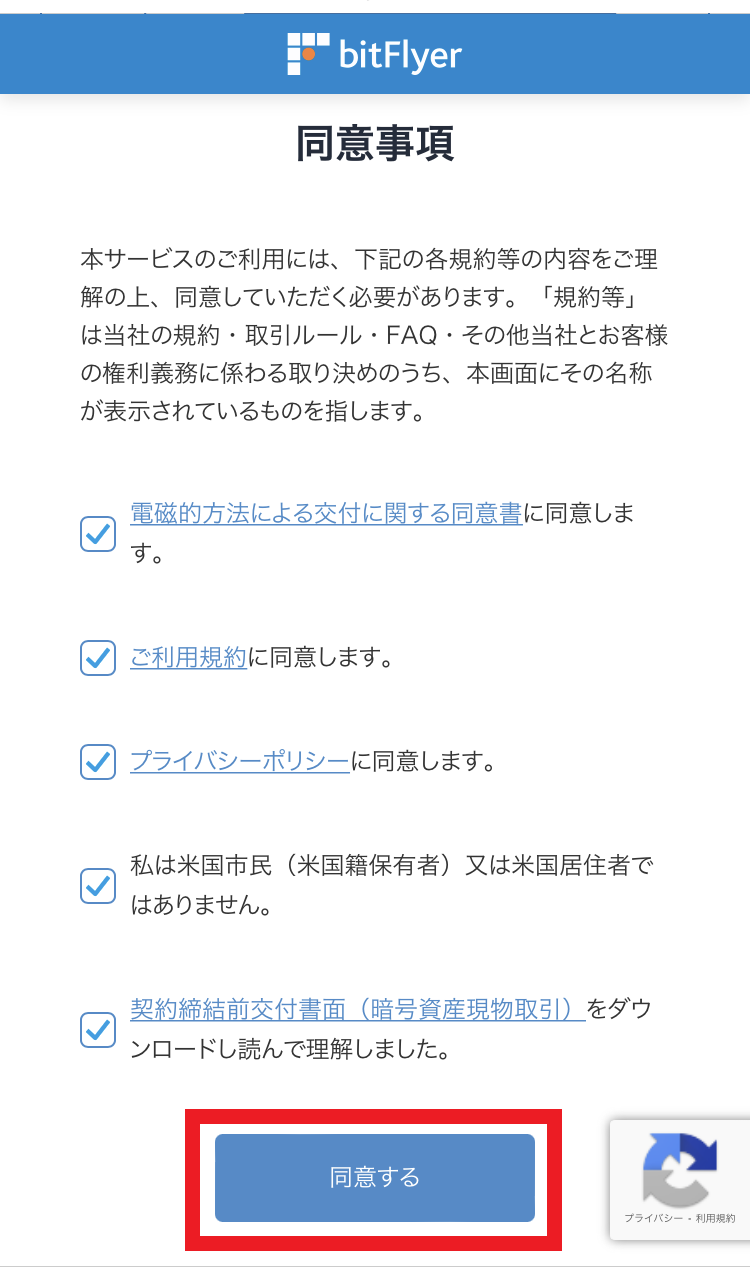Toggle the 米国市民ではありません checkbox
This screenshot has width=750, height=1267.
click(98, 886)
